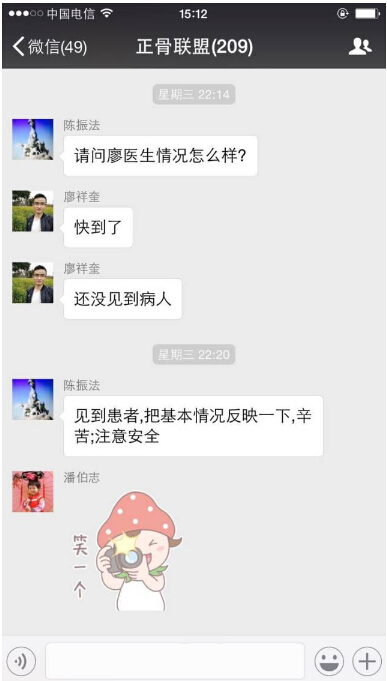Switch to voice message input
This screenshot has height=681, width=387.
tap(21, 661)
